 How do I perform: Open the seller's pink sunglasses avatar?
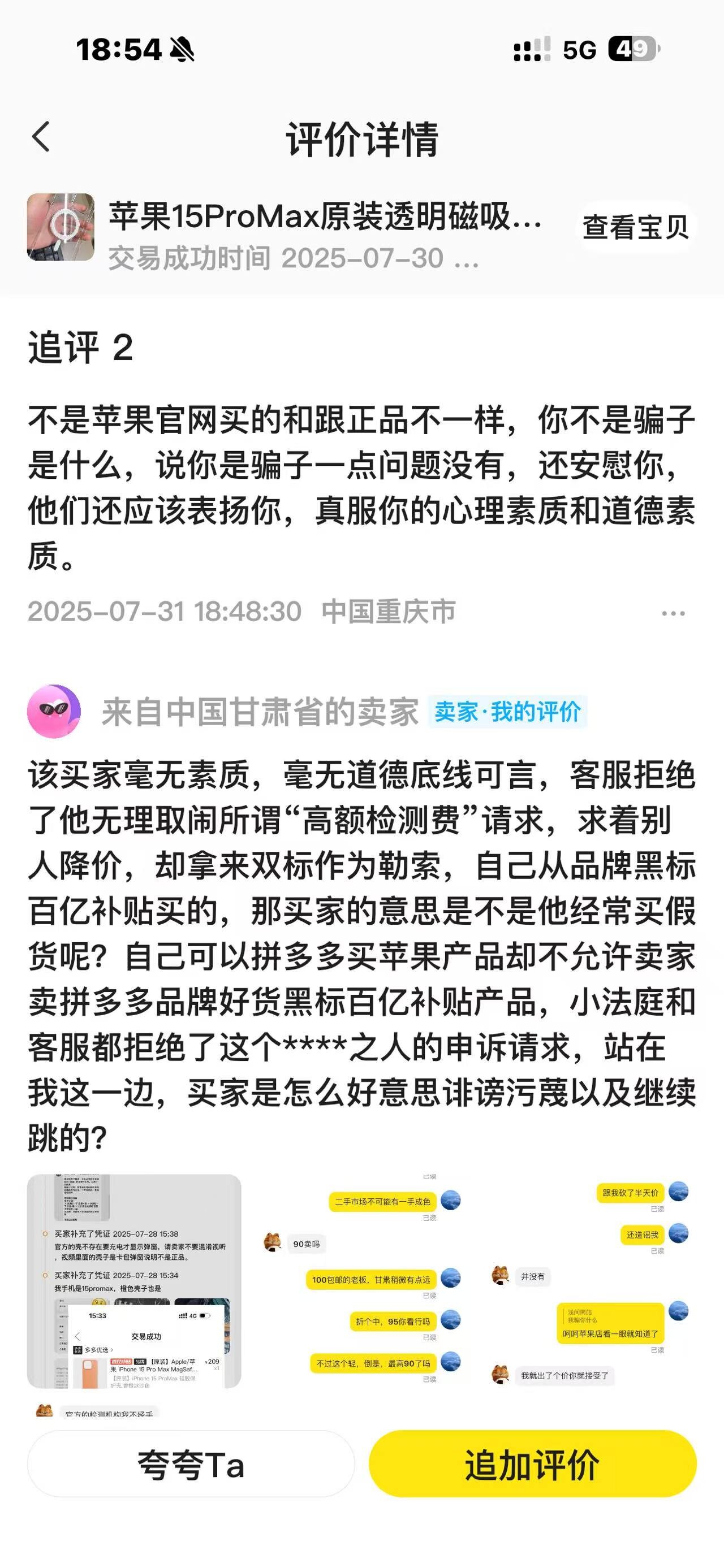tap(54, 711)
